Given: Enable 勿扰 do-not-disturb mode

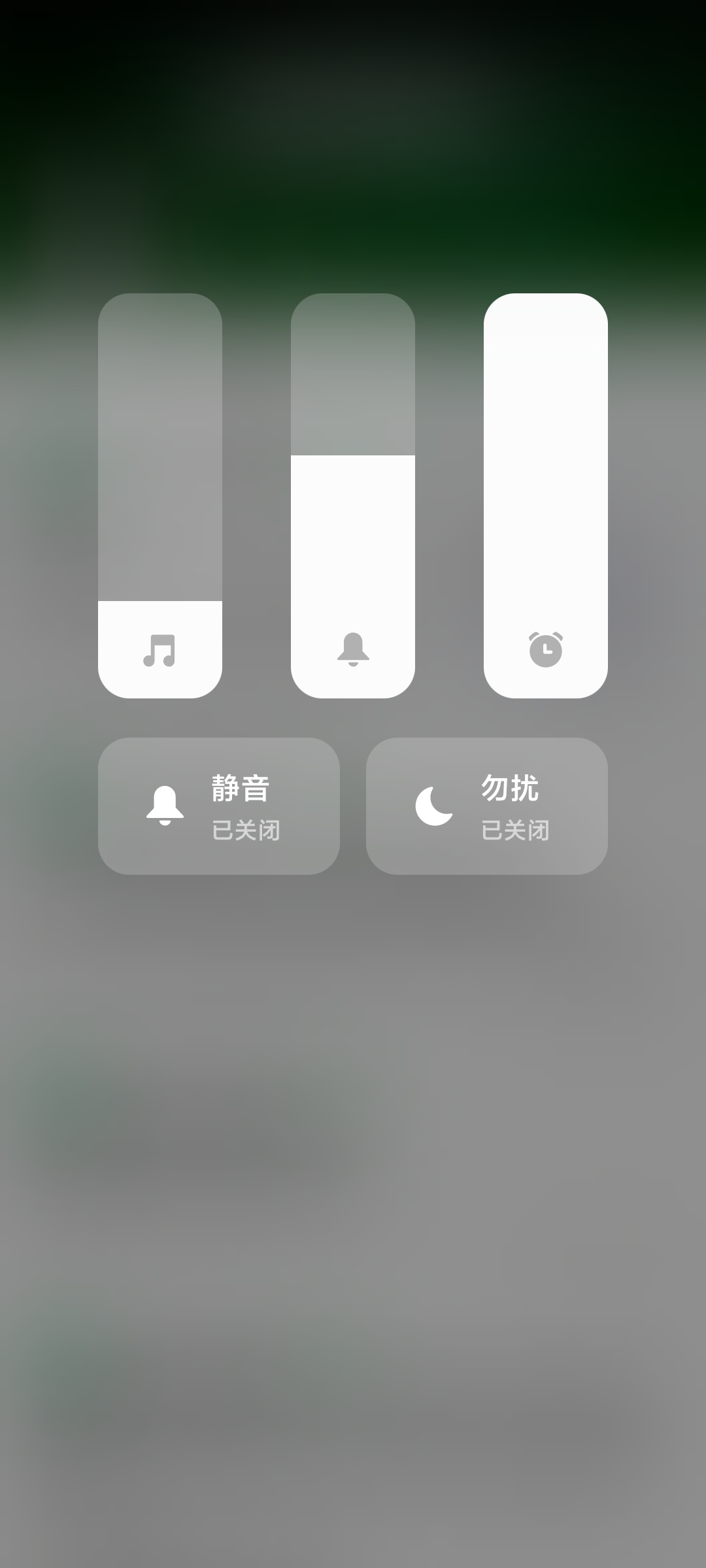Looking at the screenshot, I should pos(487,806).
